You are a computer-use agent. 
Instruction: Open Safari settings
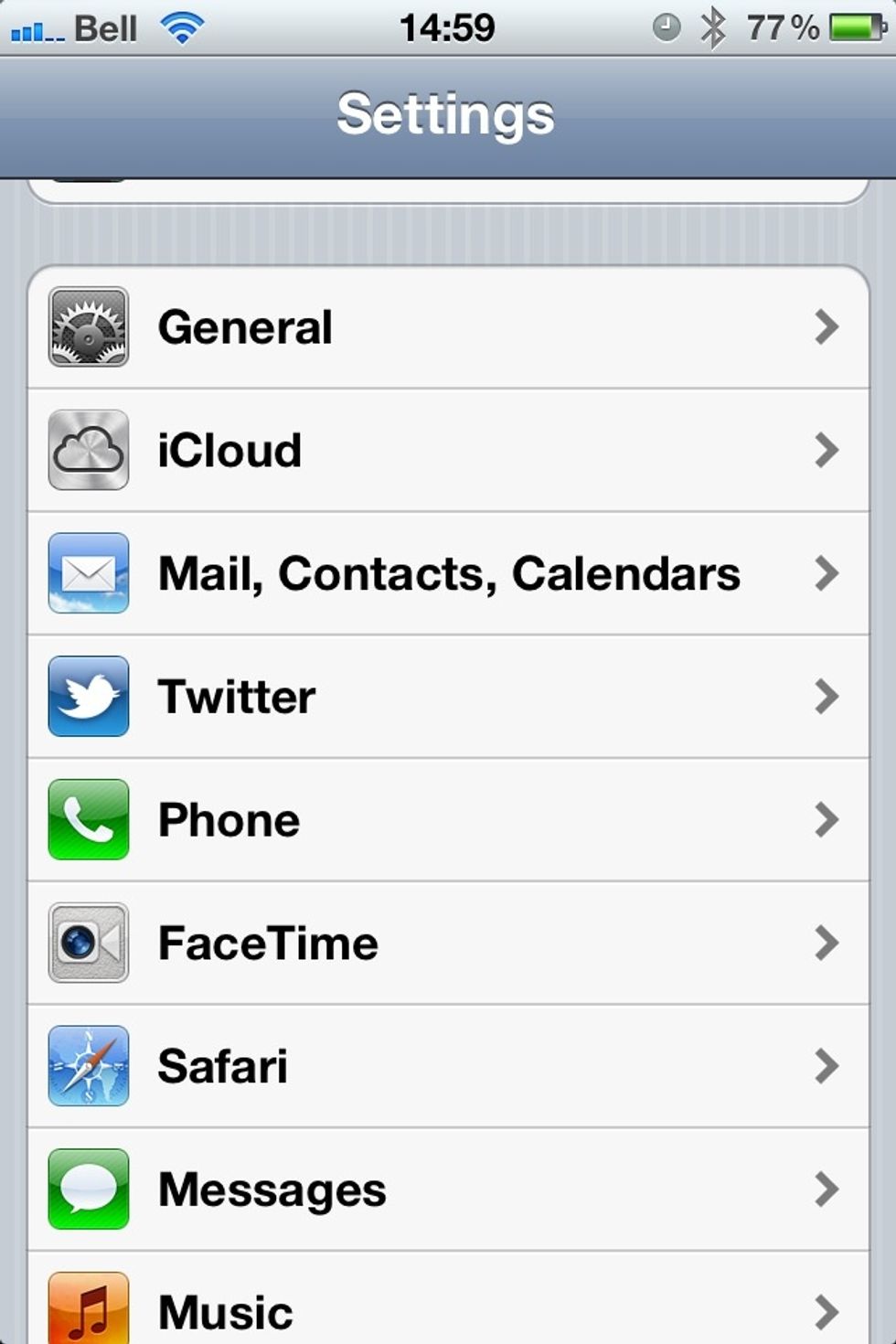pyautogui.click(x=448, y=1066)
